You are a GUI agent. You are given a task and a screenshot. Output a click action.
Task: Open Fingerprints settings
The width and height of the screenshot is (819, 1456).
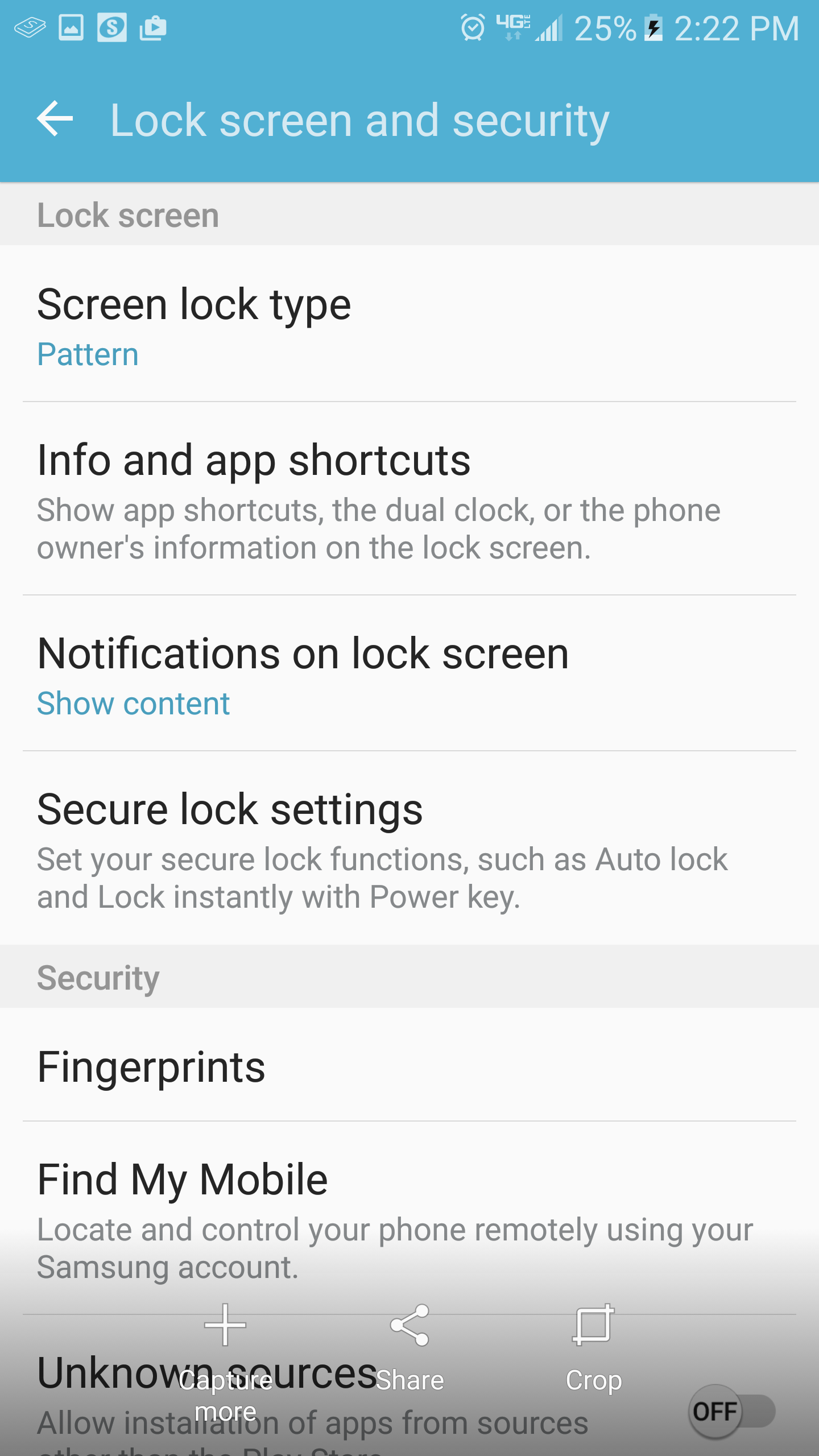click(409, 1065)
